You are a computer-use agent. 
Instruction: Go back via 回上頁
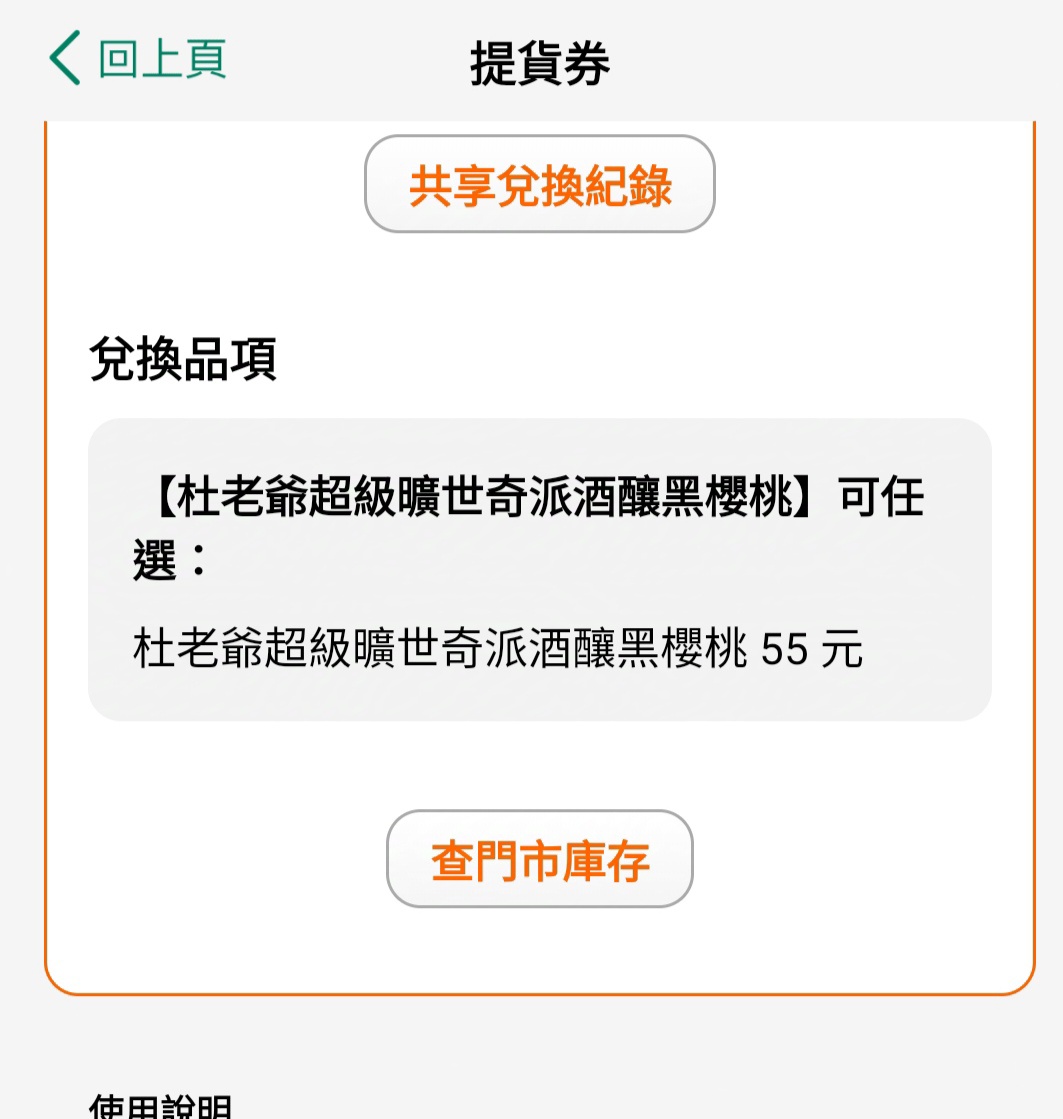pos(138,59)
